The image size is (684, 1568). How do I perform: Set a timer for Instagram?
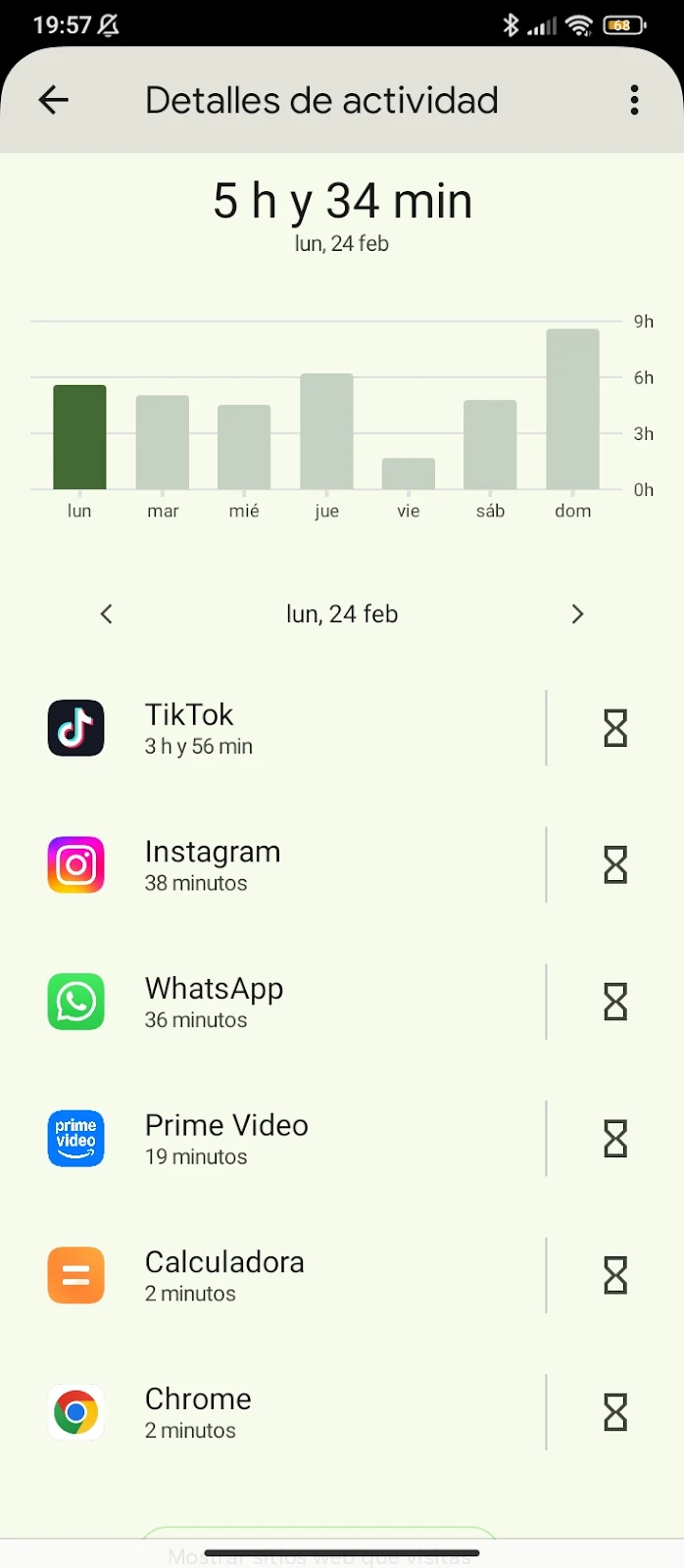tap(615, 865)
